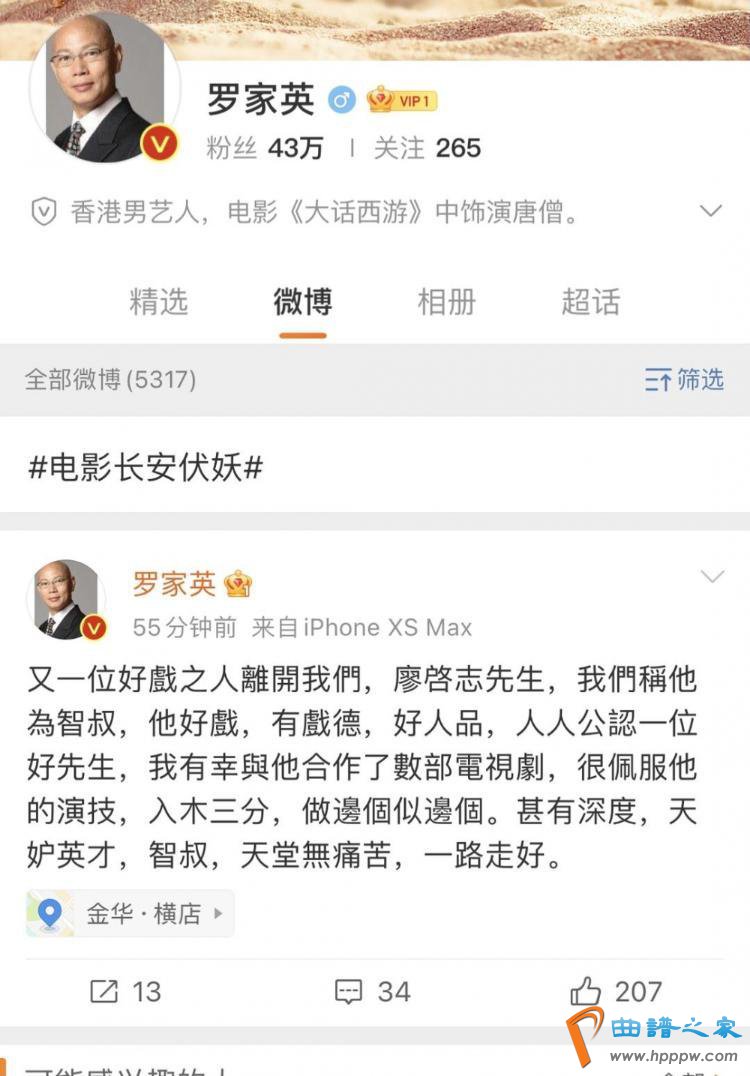Screen dimensions: 750x1076
Task: Expand the profile description chevron
Action: pyautogui.click(x=710, y=211)
